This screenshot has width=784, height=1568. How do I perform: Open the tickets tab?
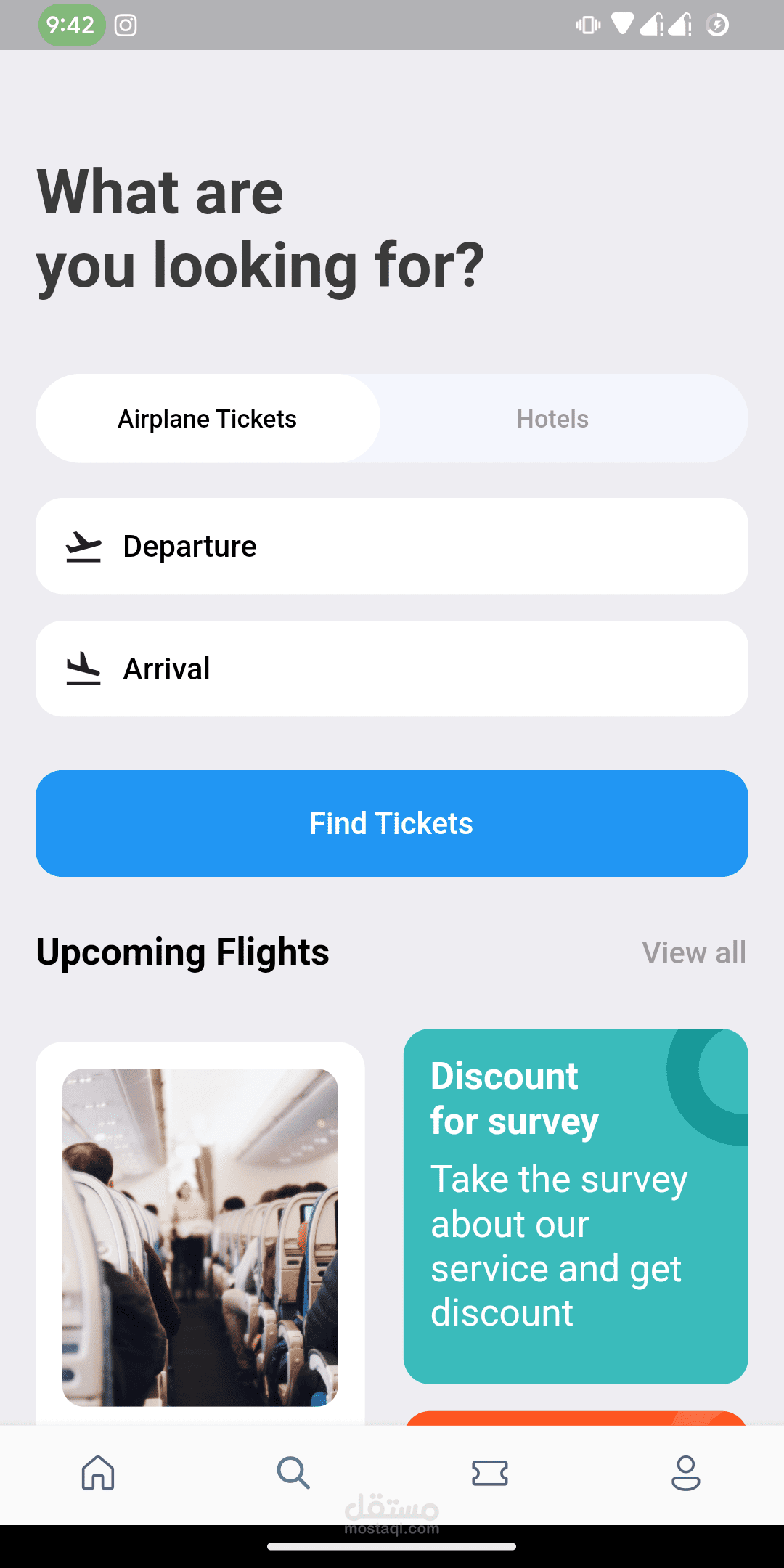(490, 1473)
